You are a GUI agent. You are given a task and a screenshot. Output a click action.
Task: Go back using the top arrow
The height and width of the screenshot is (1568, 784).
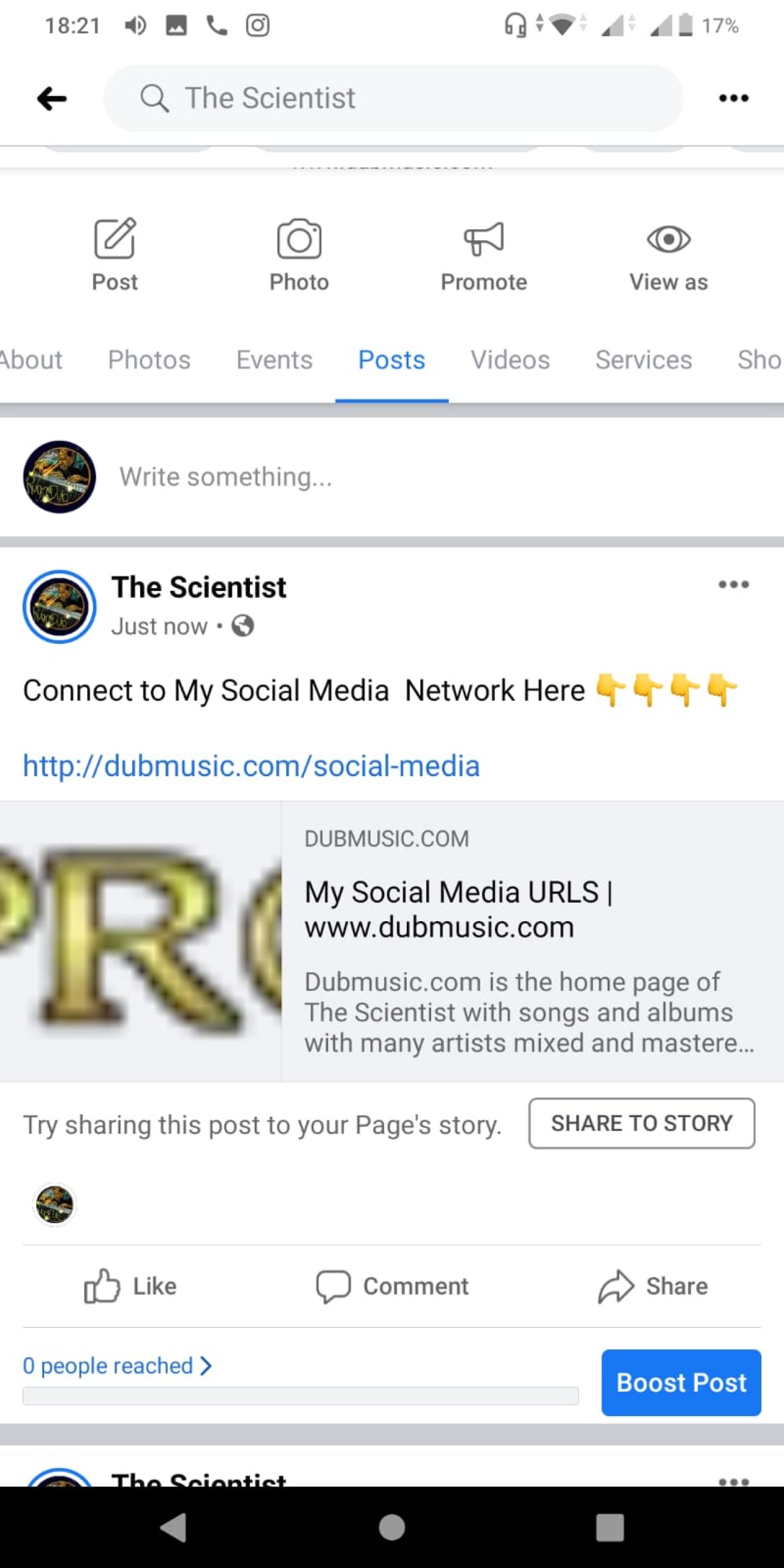(52, 99)
